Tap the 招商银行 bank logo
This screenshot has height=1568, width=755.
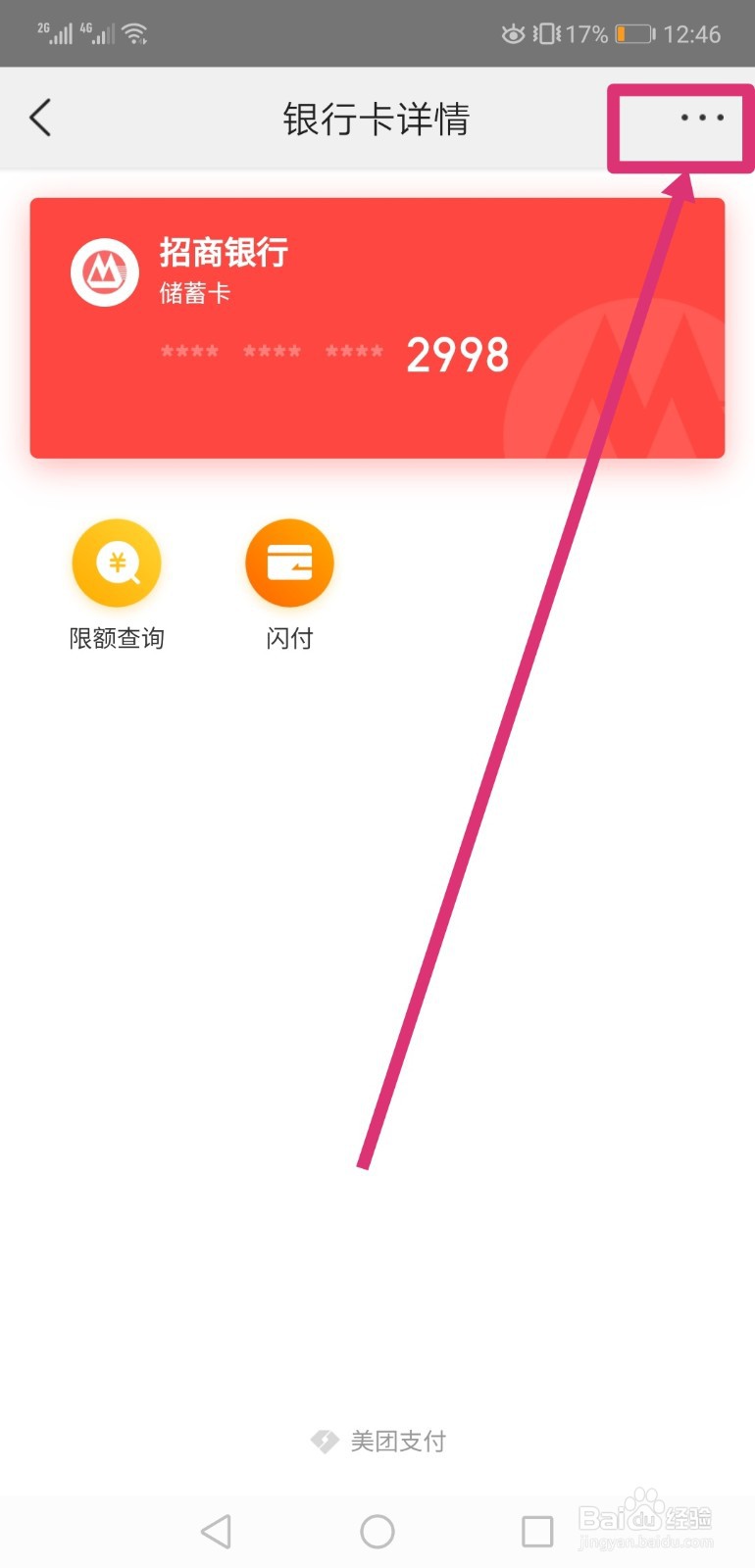[104, 271]
